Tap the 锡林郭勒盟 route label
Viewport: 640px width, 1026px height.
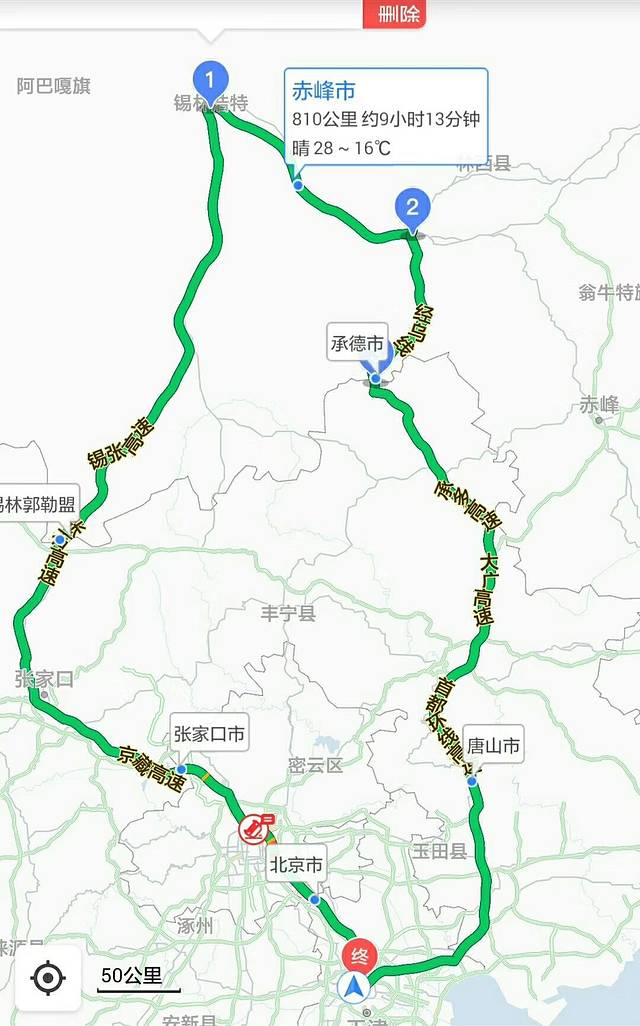click(36, 504)
